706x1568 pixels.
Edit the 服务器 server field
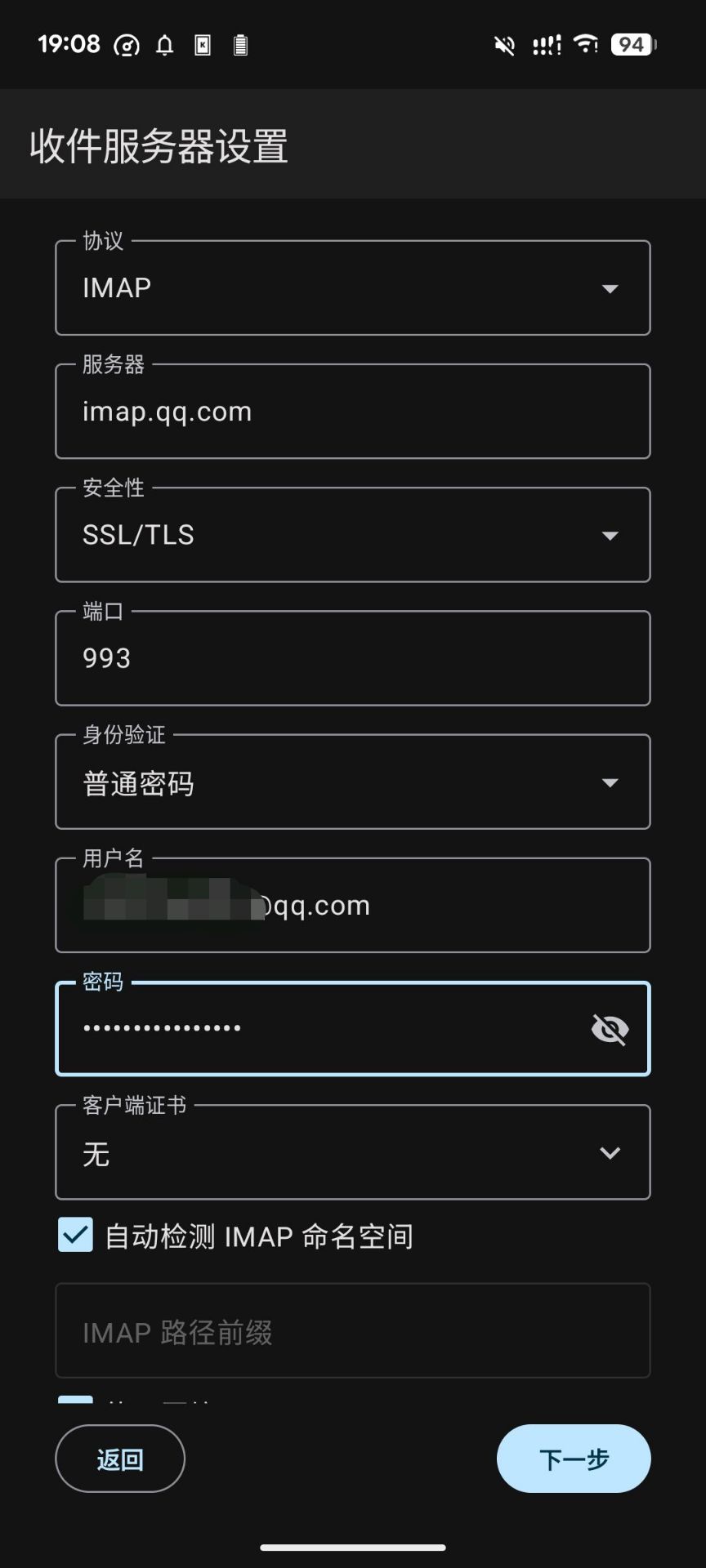click(352, 412)
